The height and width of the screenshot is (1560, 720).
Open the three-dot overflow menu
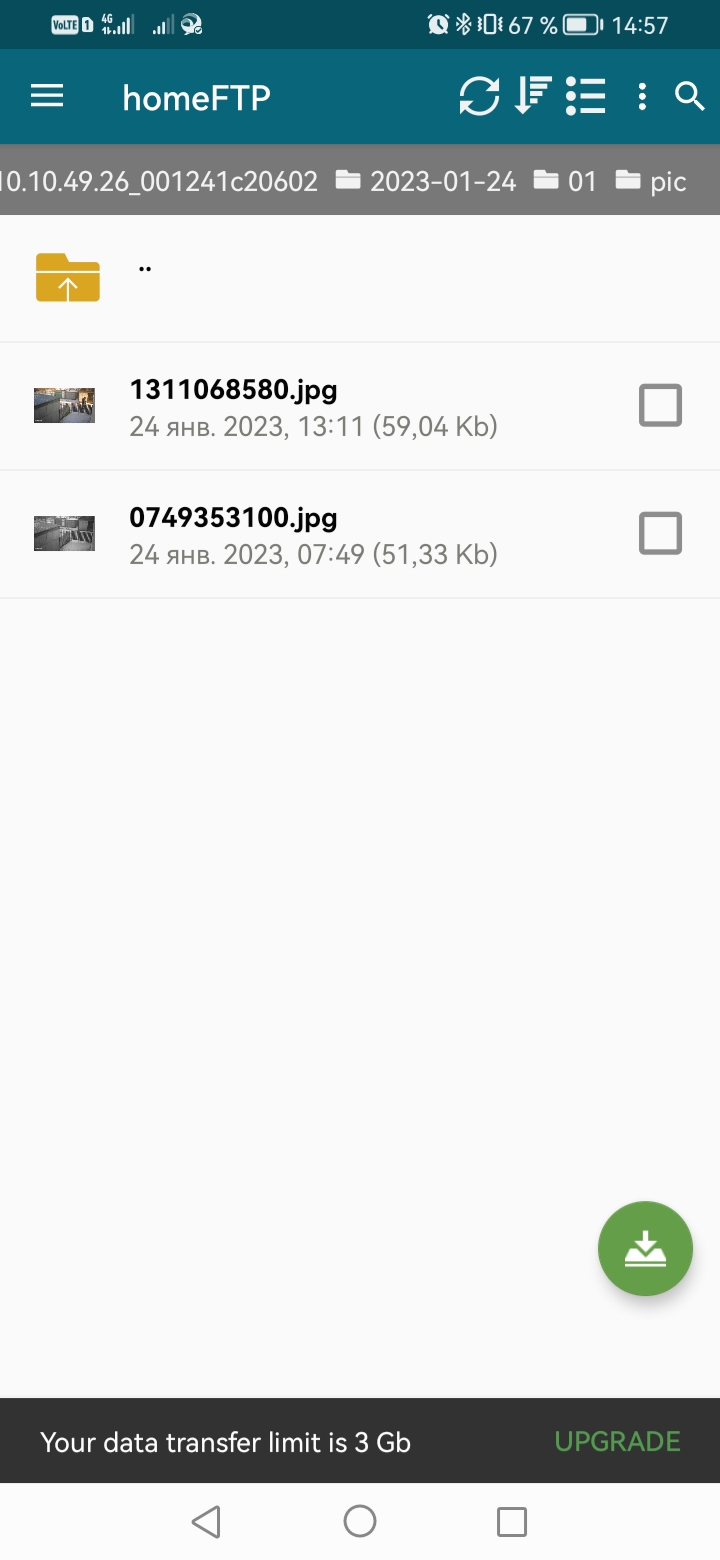[642, 97]
